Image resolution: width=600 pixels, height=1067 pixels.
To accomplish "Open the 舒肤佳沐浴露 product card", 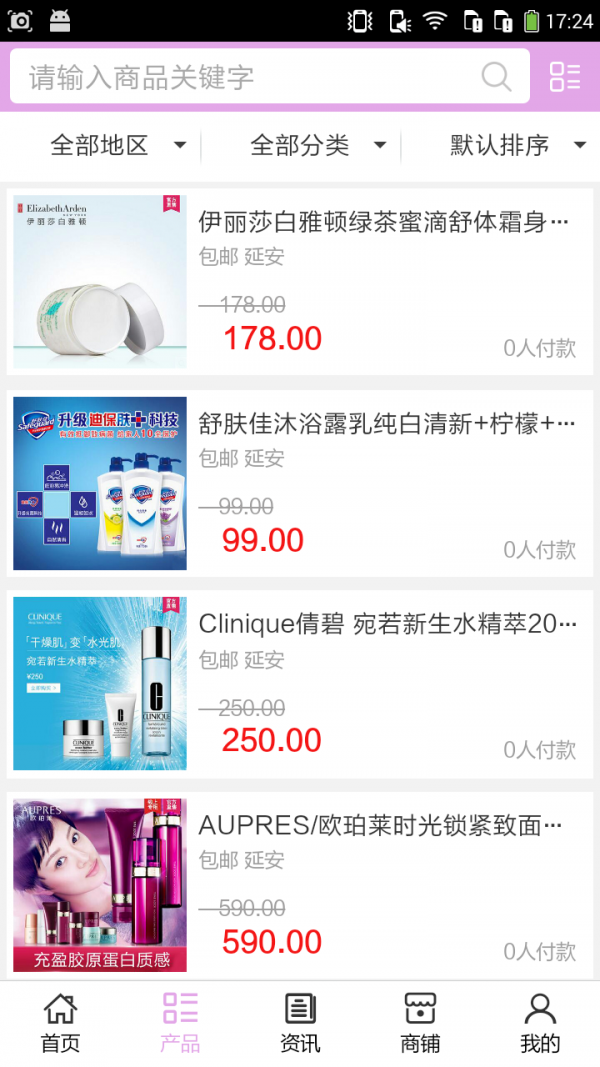I will [300, 484].
